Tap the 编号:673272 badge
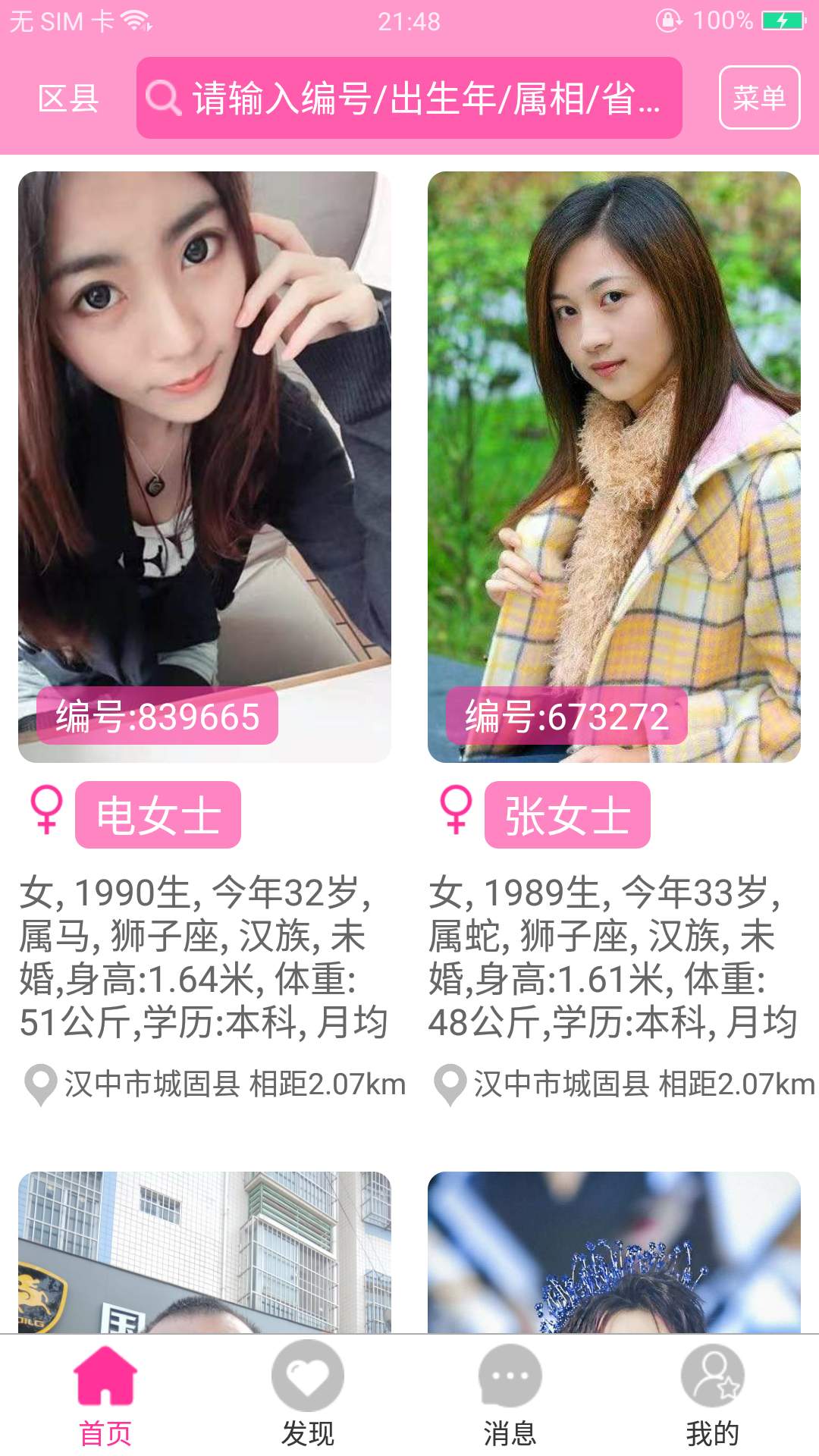 568,716
